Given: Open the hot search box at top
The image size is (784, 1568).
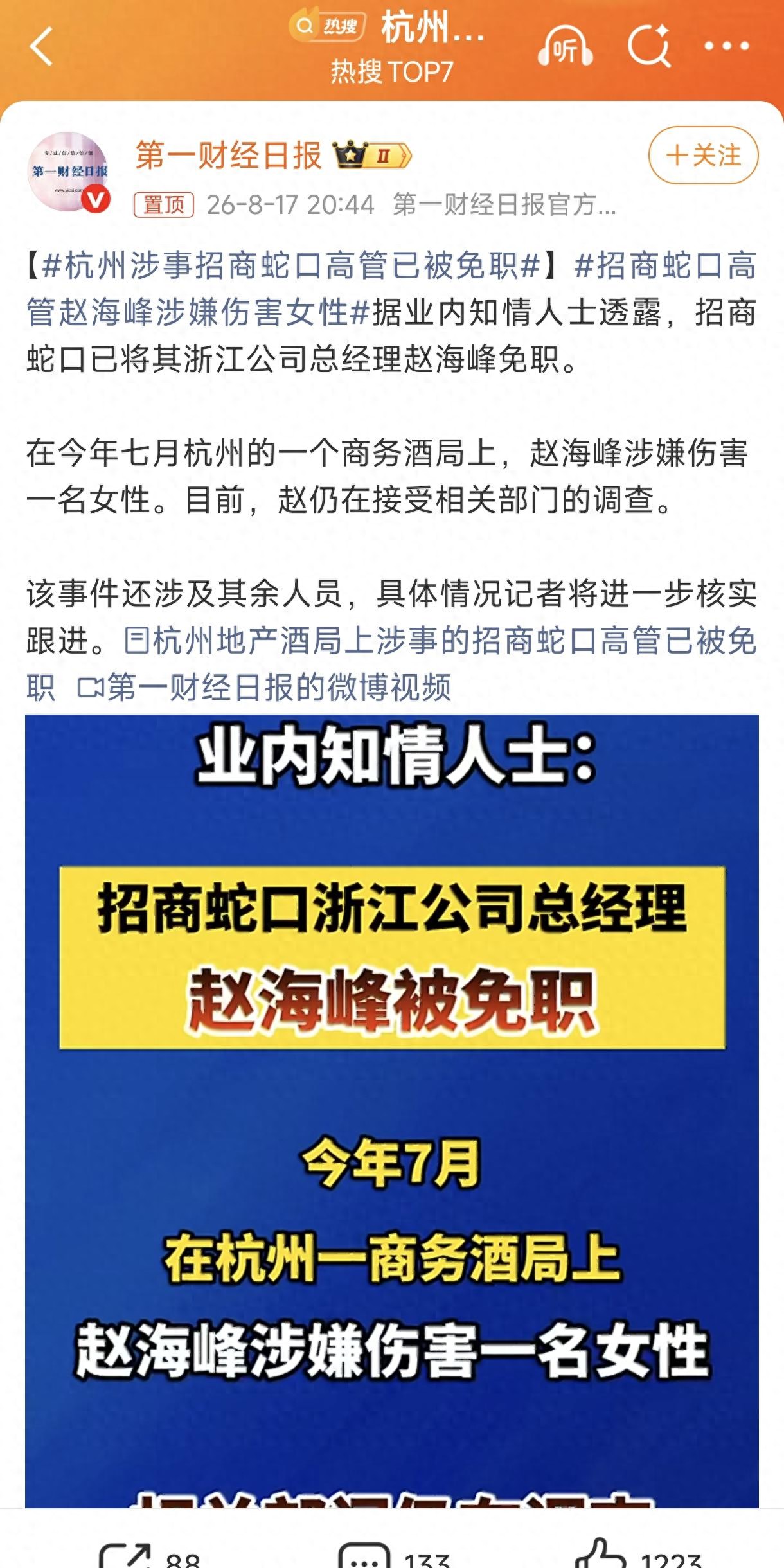Looking at the screenshot, I should (387, 27).
